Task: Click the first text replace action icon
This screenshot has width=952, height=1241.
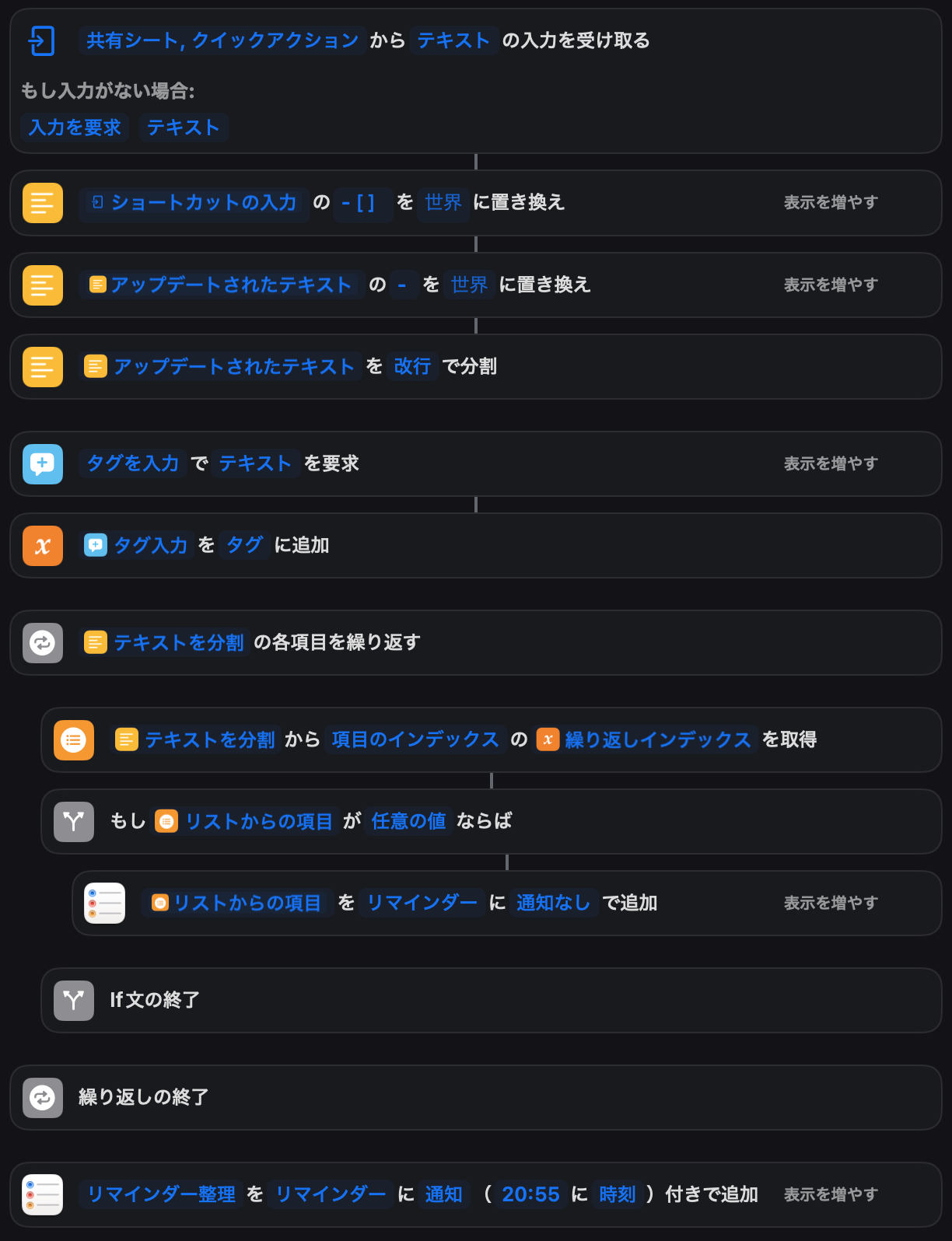Action: click(42, 203)
